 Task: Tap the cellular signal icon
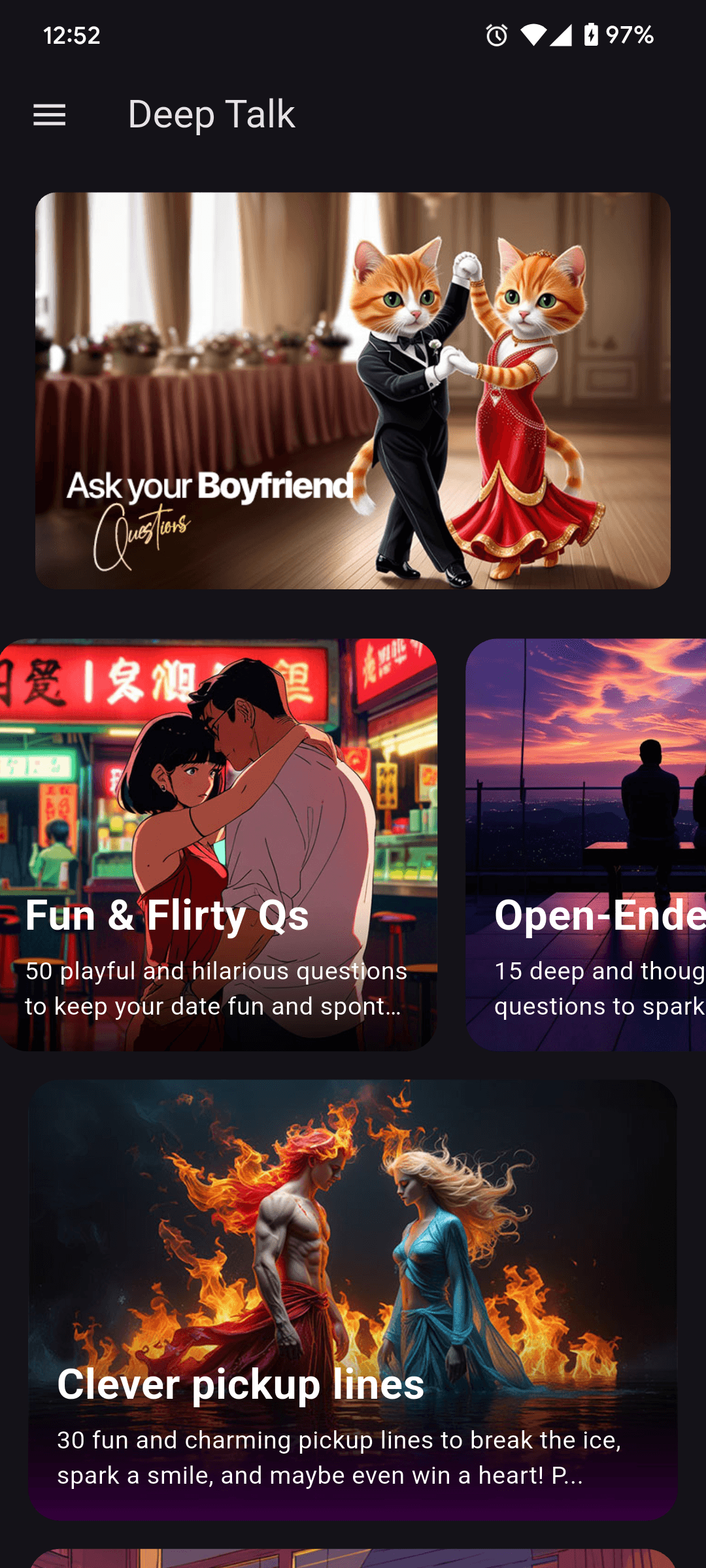pyautogui.click(x=562, y=36)
